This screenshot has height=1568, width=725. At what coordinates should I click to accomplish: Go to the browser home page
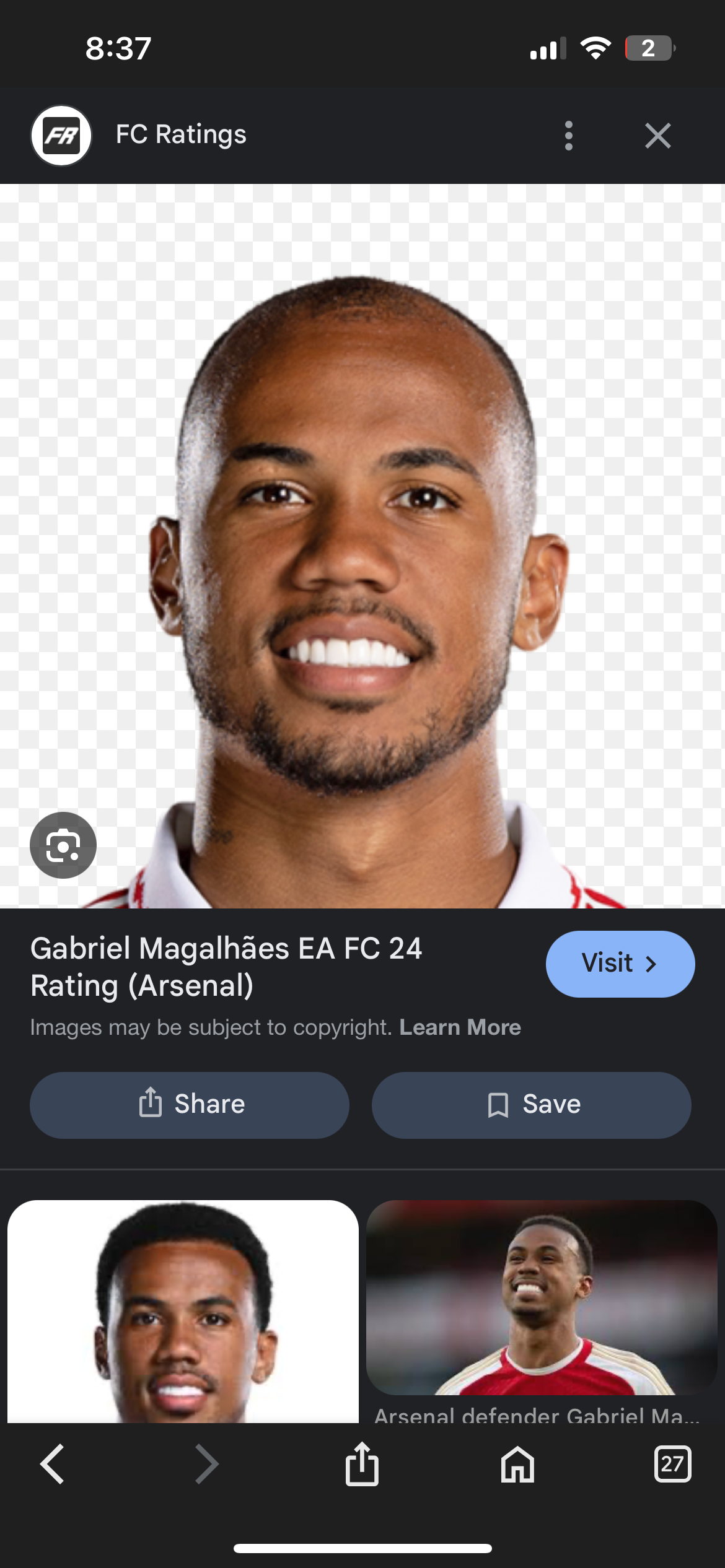[517, 1465]
